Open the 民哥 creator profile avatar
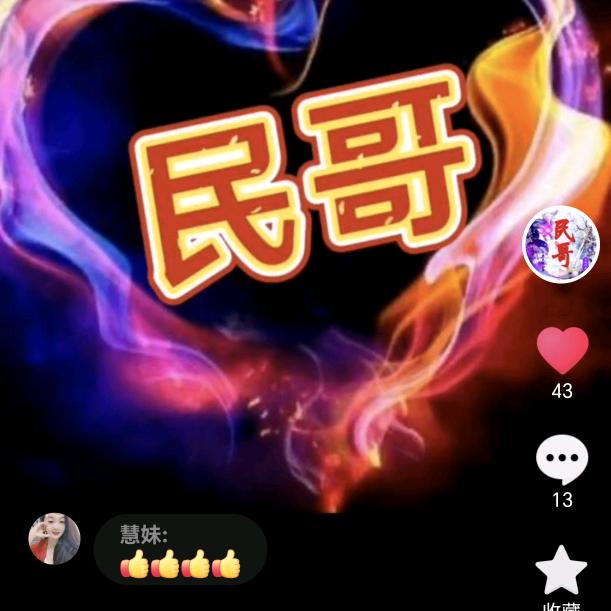Screen dimensions: 611x611 pyautogui.click(x=561, y=245)
